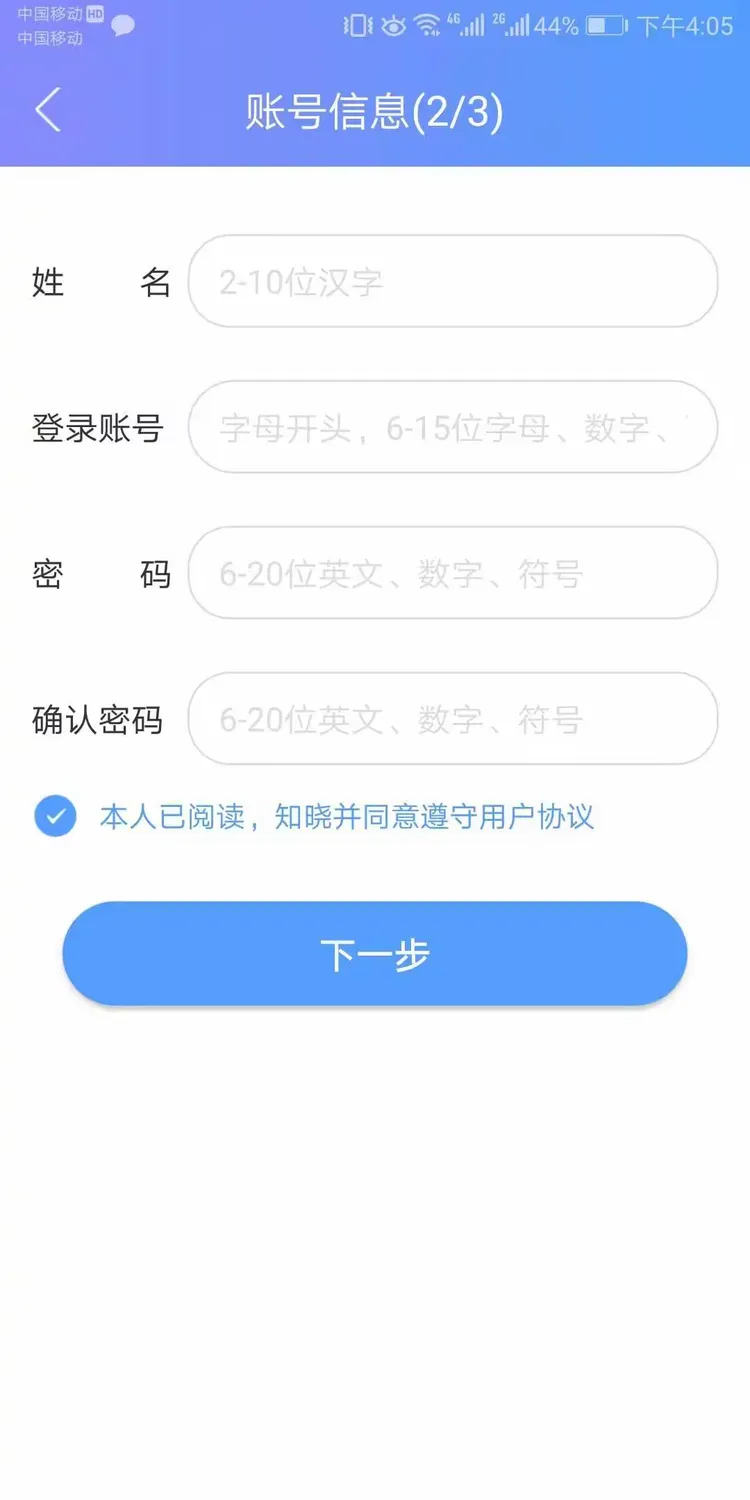Screen dimensions: 750x1500
Task: Tap the 密码 password field
Action: [452, 573]
